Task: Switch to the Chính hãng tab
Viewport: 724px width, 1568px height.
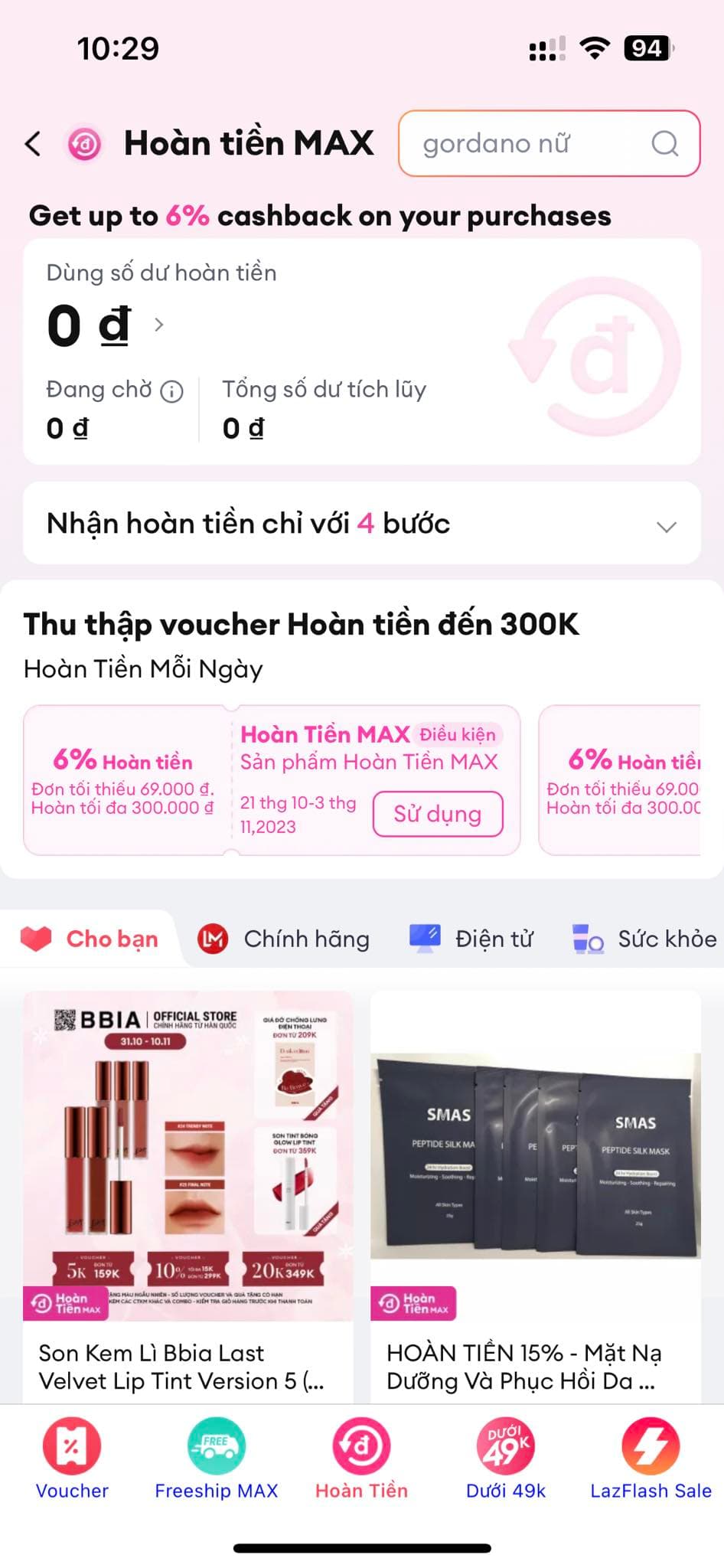Action: (285, 939)
